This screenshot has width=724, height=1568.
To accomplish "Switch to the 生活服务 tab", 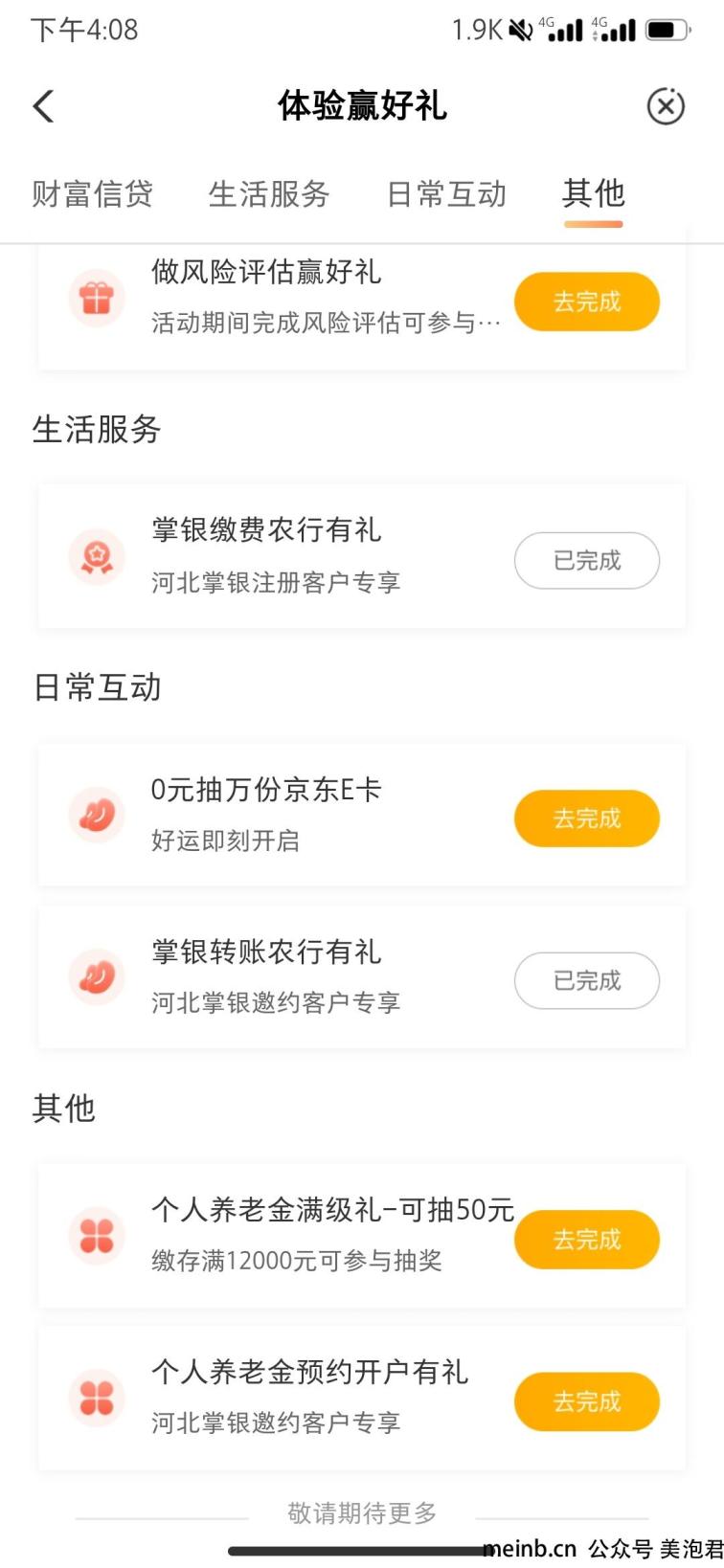I will (x=269, y=193).
